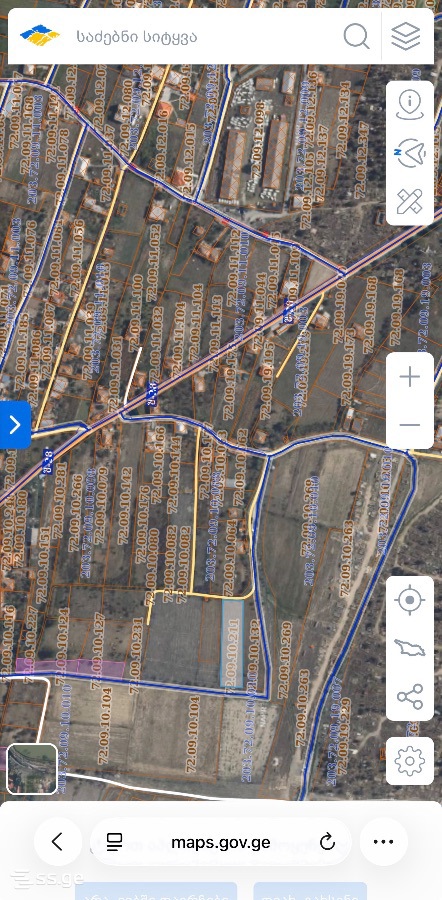
Task: Run search with the magnifier icon
Action: coord(356,37)
